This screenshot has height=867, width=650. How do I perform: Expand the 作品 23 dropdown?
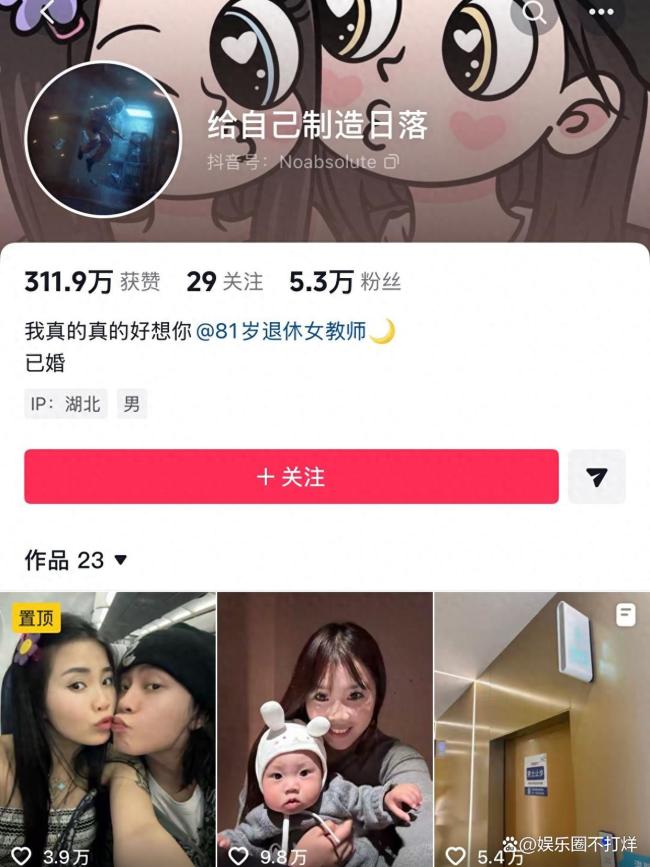120,560
